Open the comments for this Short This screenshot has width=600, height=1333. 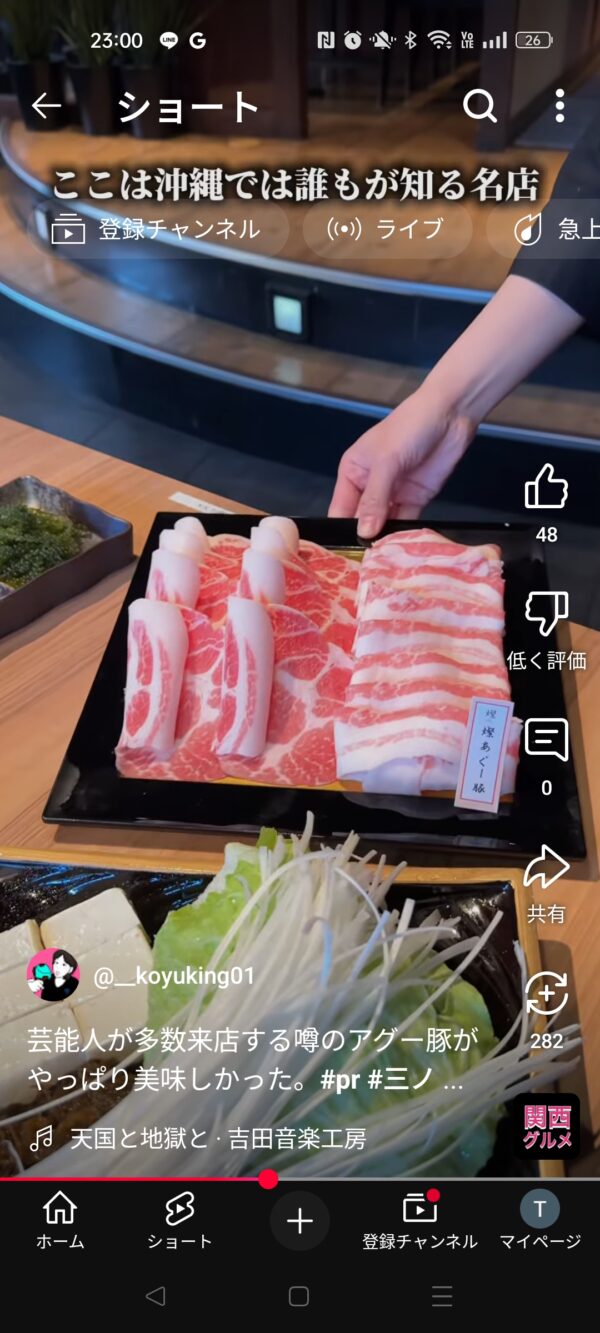[x=546, y=742]
